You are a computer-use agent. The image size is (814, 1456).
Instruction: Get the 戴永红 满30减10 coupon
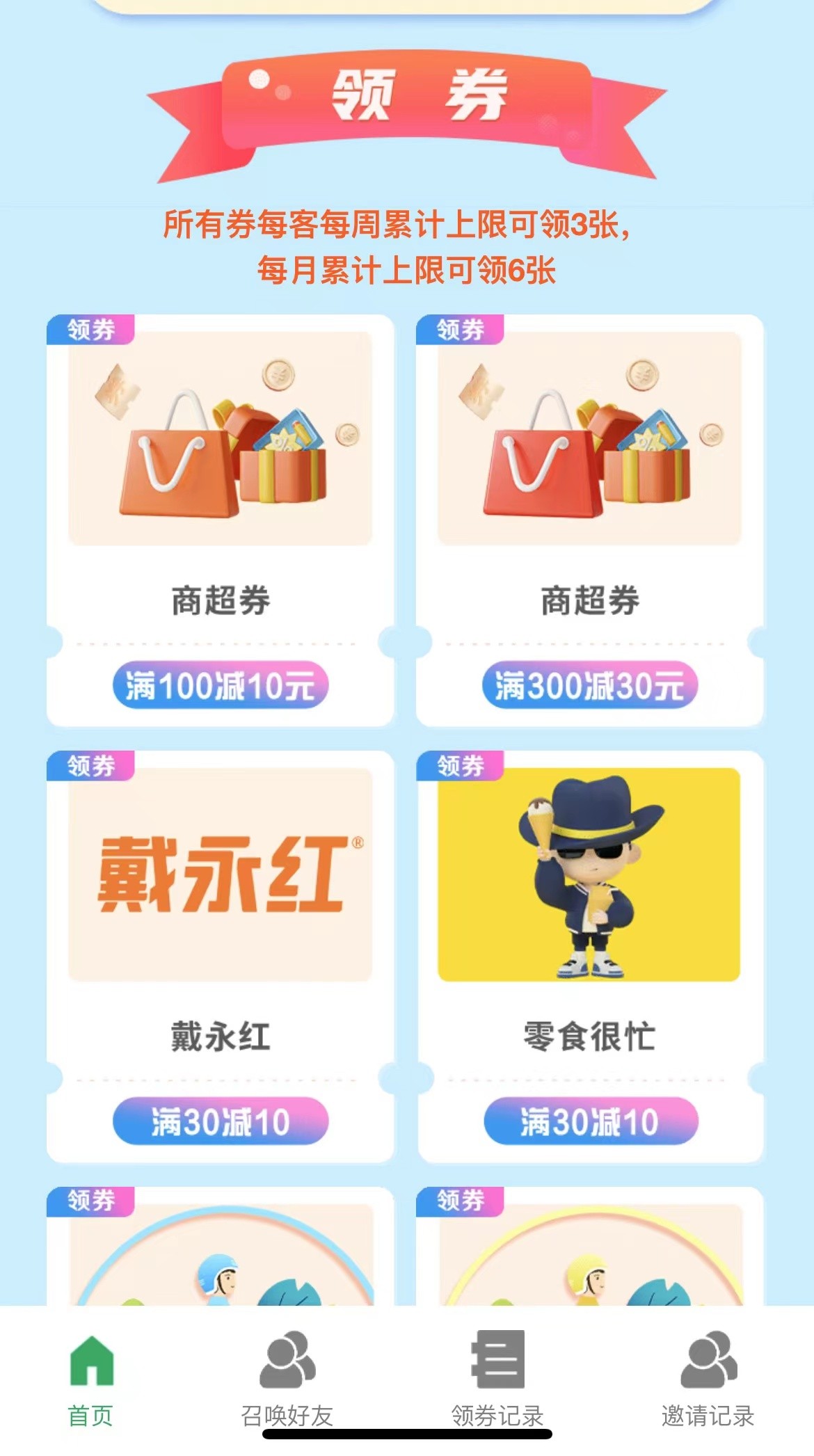[220, 1121]
